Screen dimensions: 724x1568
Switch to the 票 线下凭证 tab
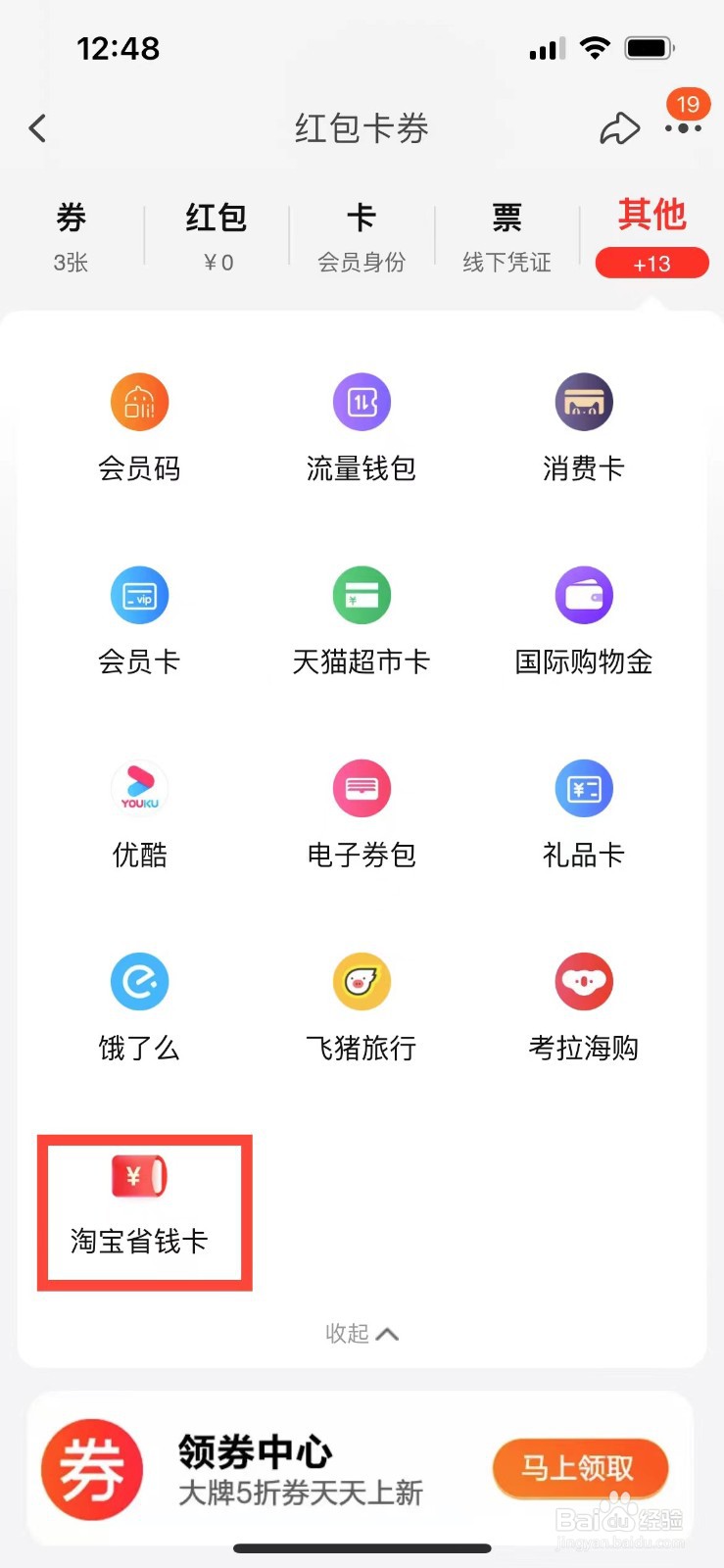coord(507,236)
